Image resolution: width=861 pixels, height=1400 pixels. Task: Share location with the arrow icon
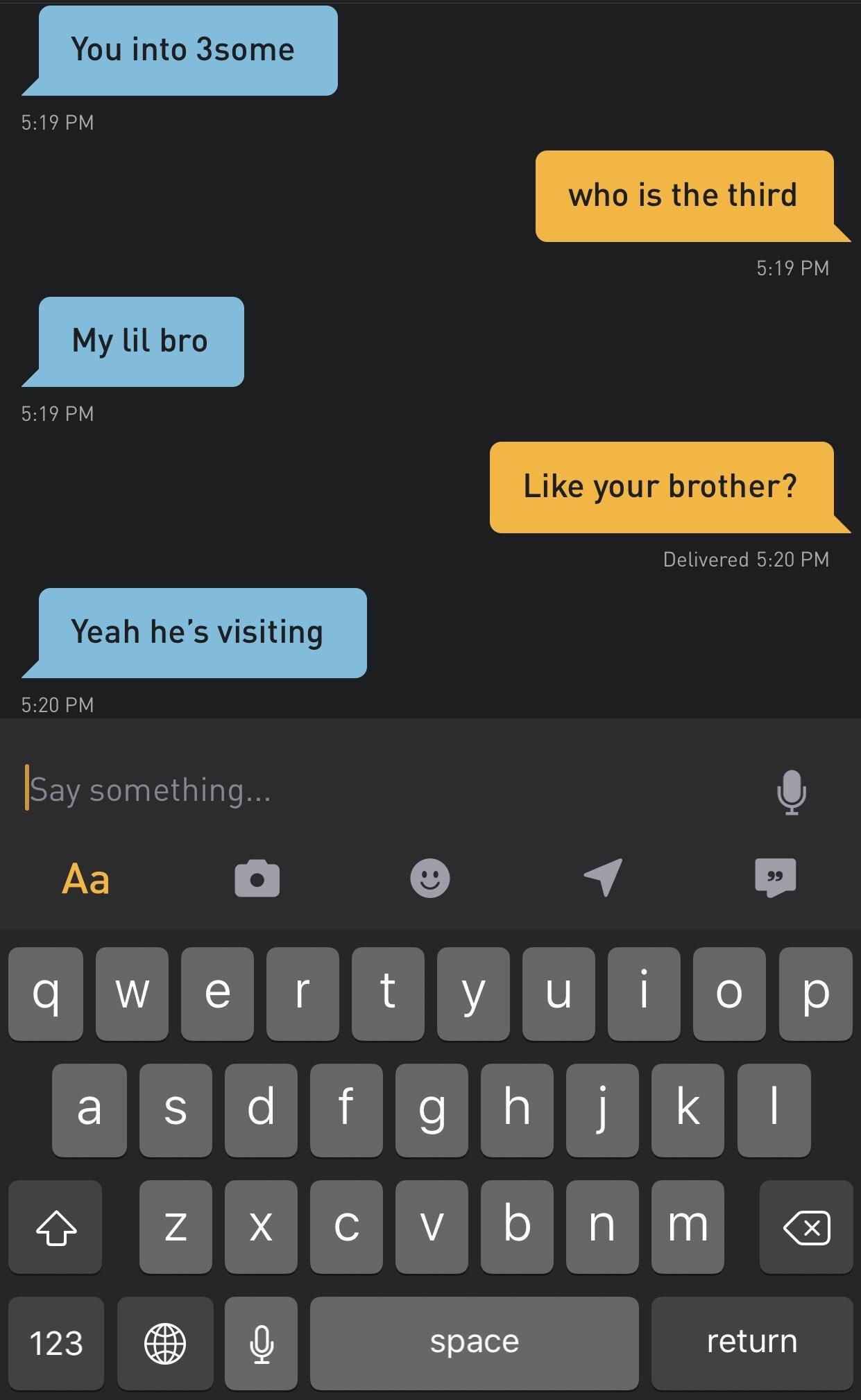click(x=603, y=878)
